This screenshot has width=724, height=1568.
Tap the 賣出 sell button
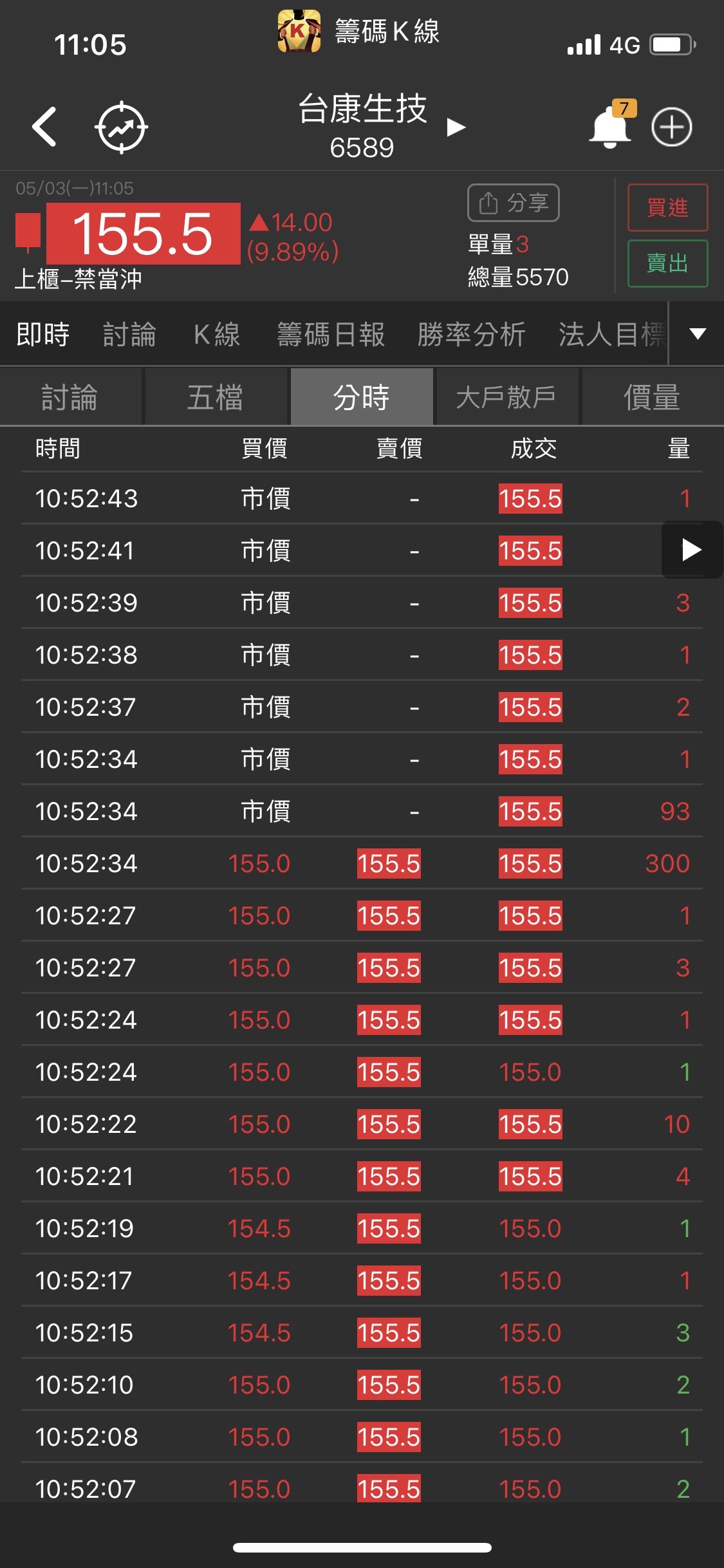[x=667, y=263]
